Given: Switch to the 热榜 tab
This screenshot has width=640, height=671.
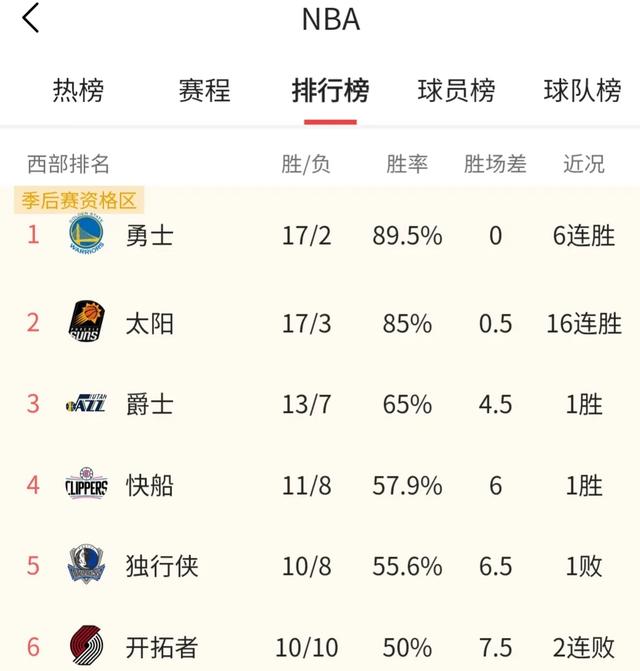Looking at the screenshot, I should coord(78,91).
